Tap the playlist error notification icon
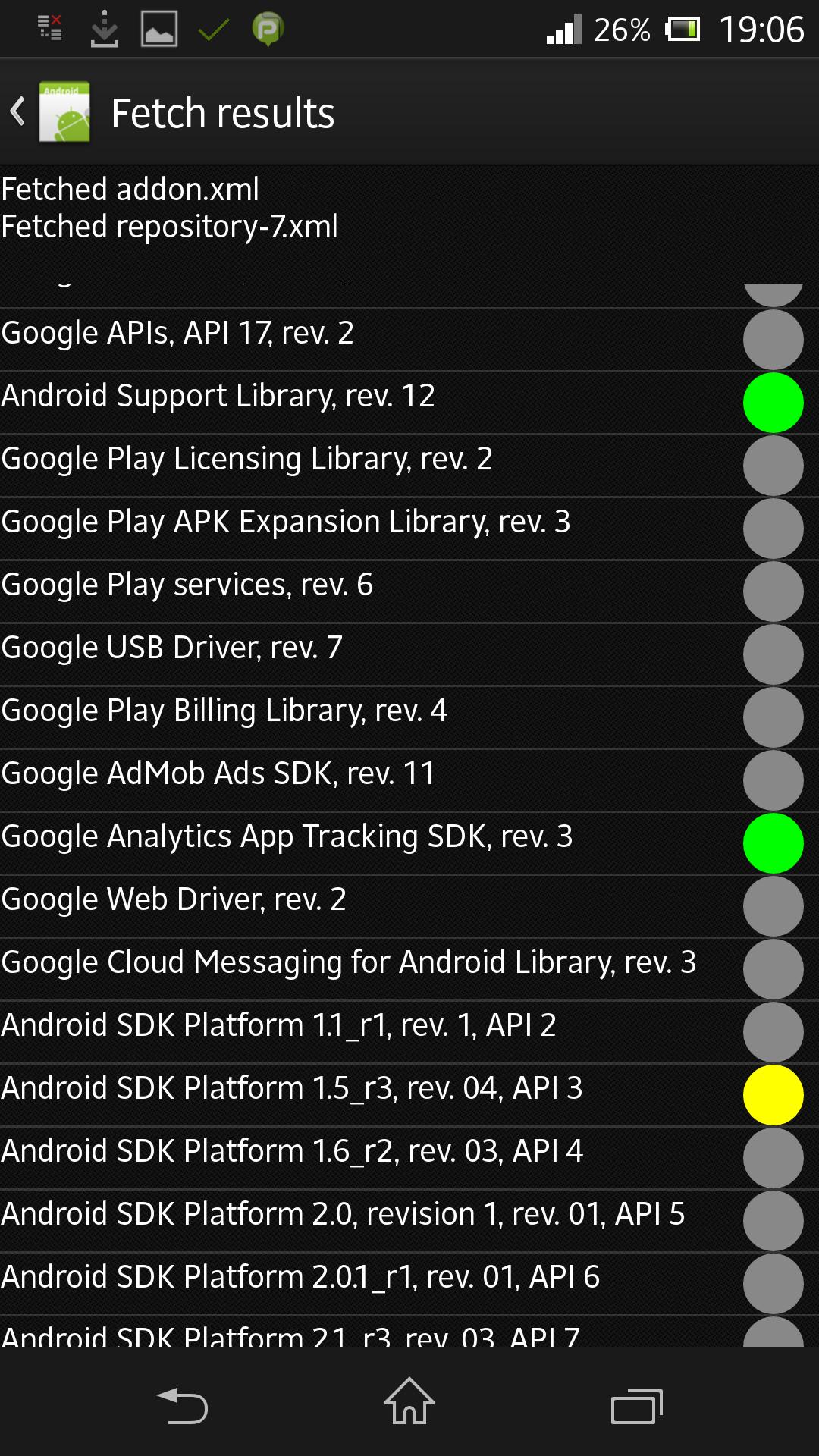The height and width of the screenshot is (1456, 819). coord(48,28)
